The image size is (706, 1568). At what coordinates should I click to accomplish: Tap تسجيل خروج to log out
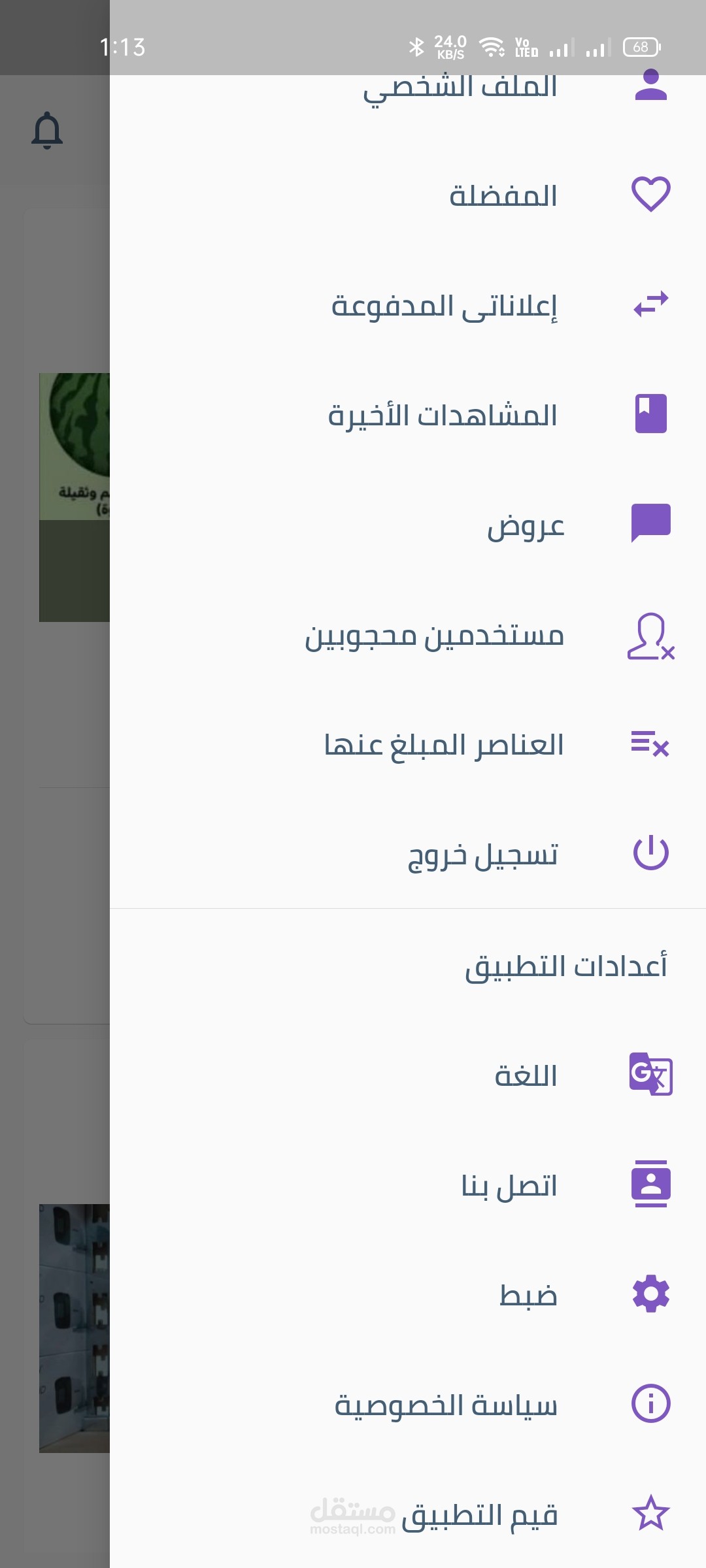pyautogui.click(x=483, y=855)
